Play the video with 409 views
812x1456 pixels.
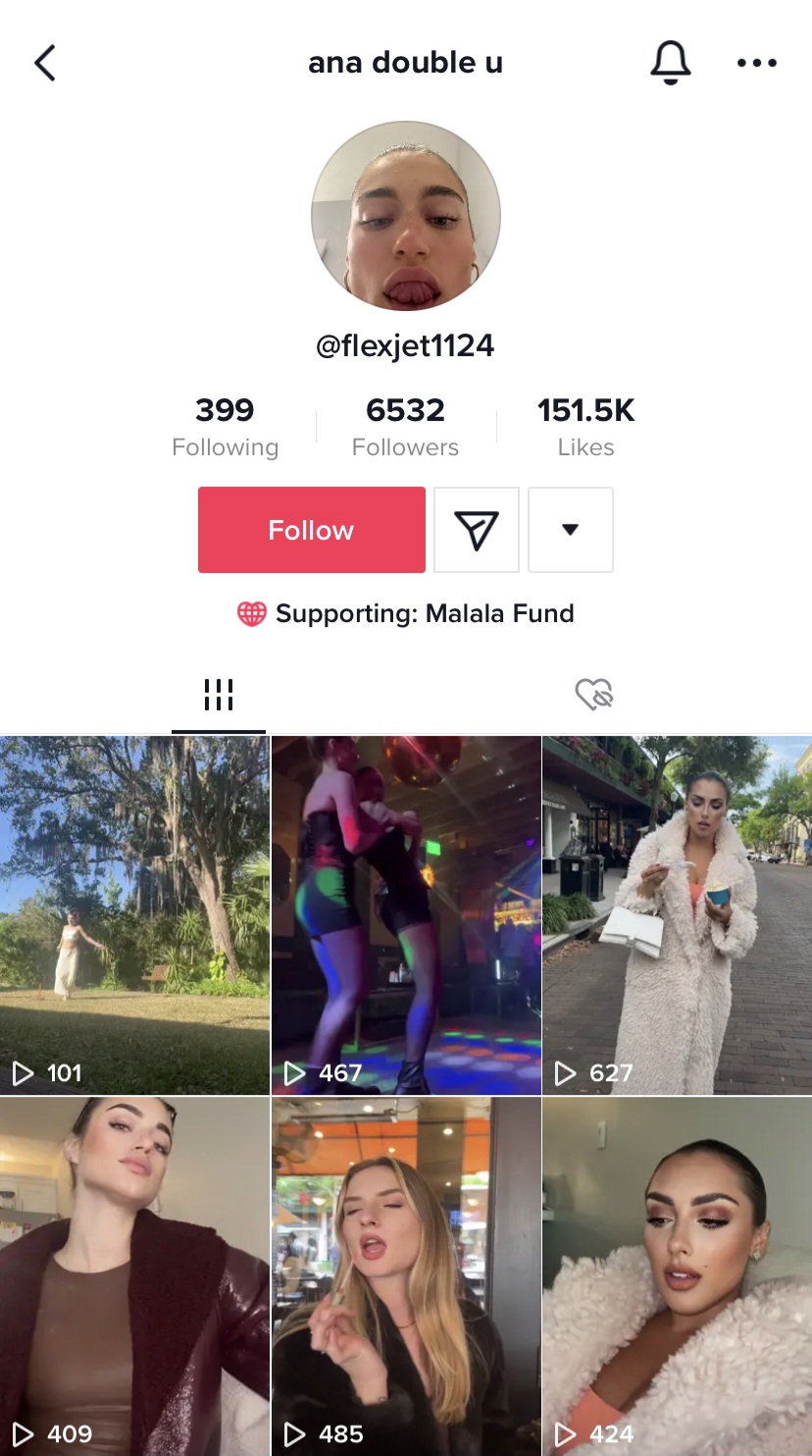click(134, 1275)
